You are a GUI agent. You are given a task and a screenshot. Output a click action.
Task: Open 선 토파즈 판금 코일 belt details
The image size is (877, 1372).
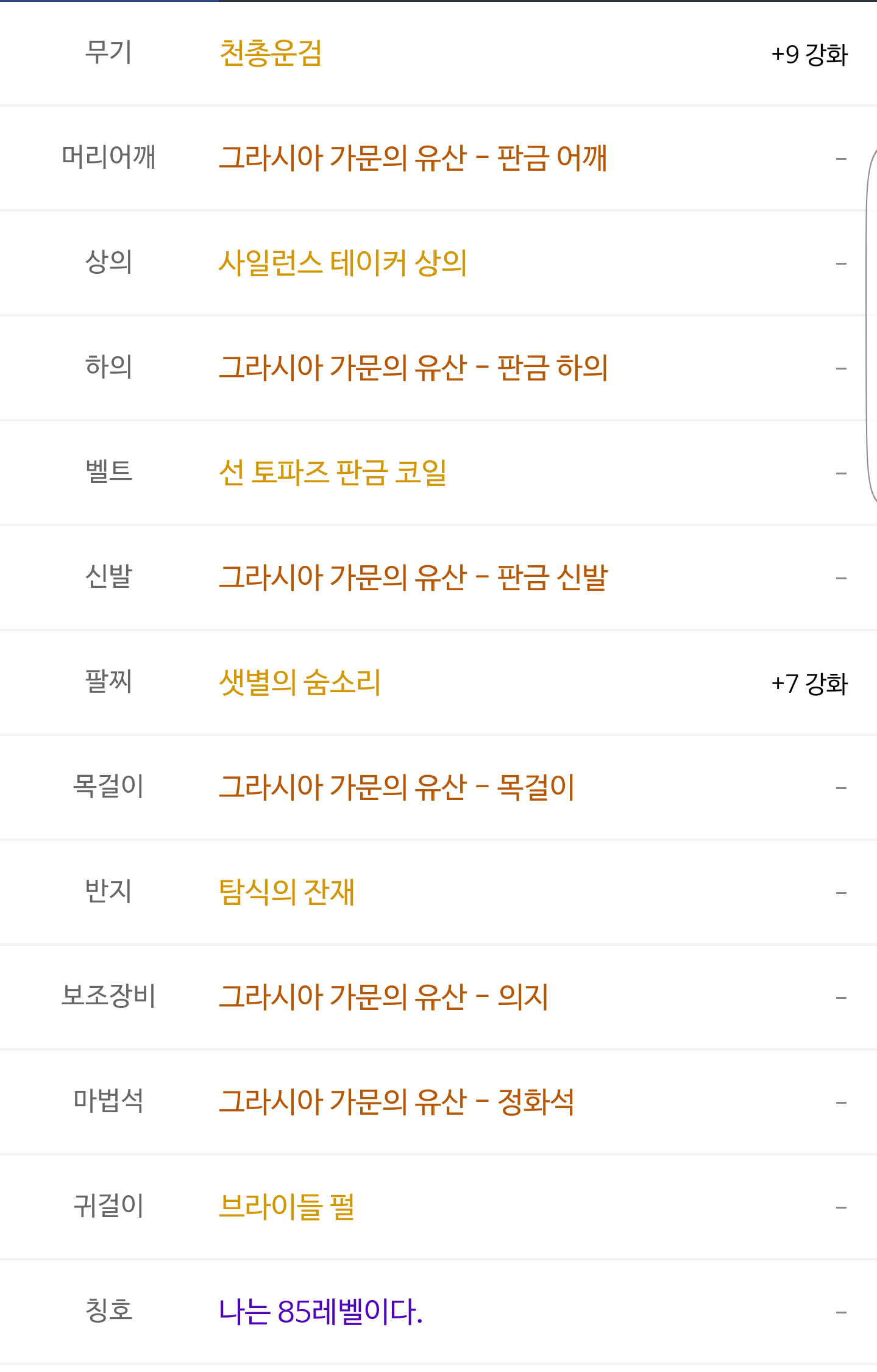[x=333, y=473]
